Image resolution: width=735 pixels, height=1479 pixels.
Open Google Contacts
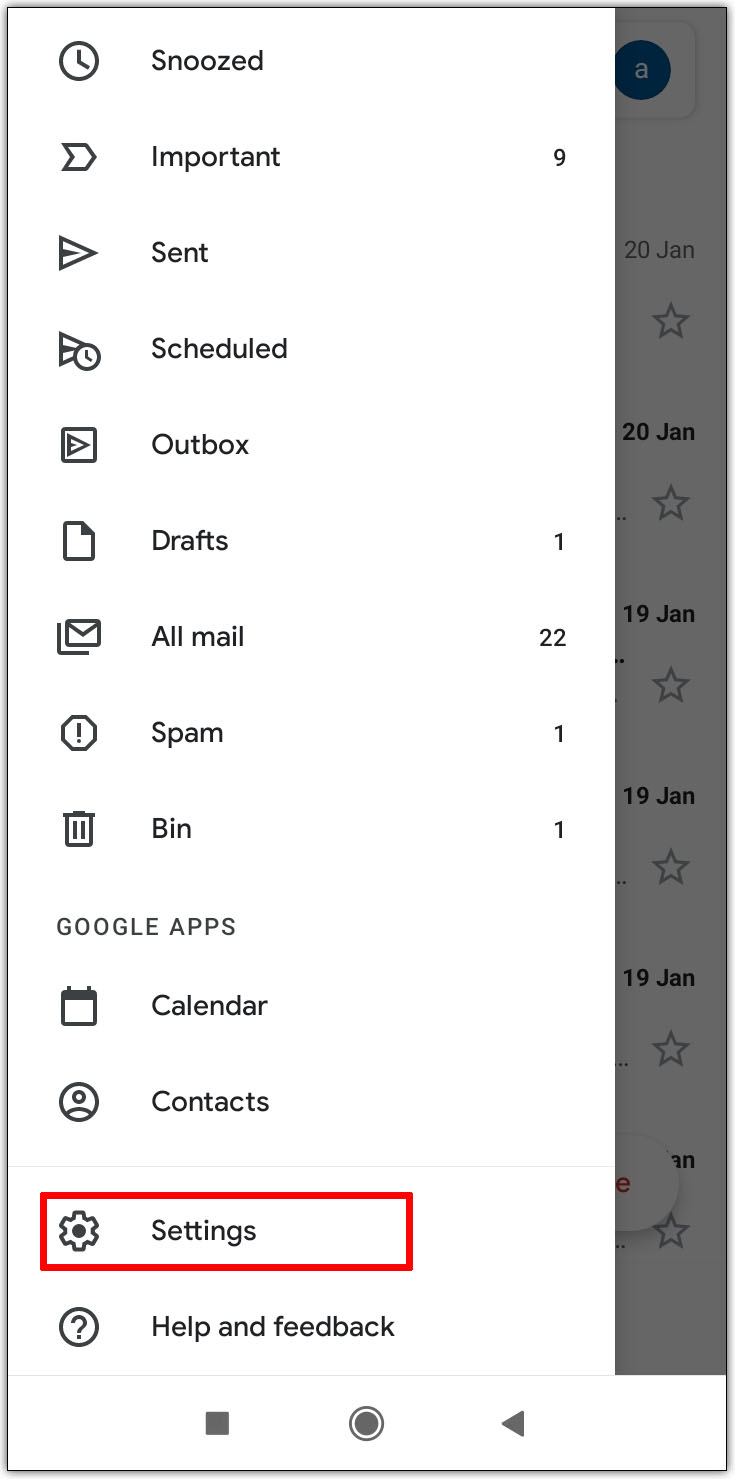tap(210, 1101)
